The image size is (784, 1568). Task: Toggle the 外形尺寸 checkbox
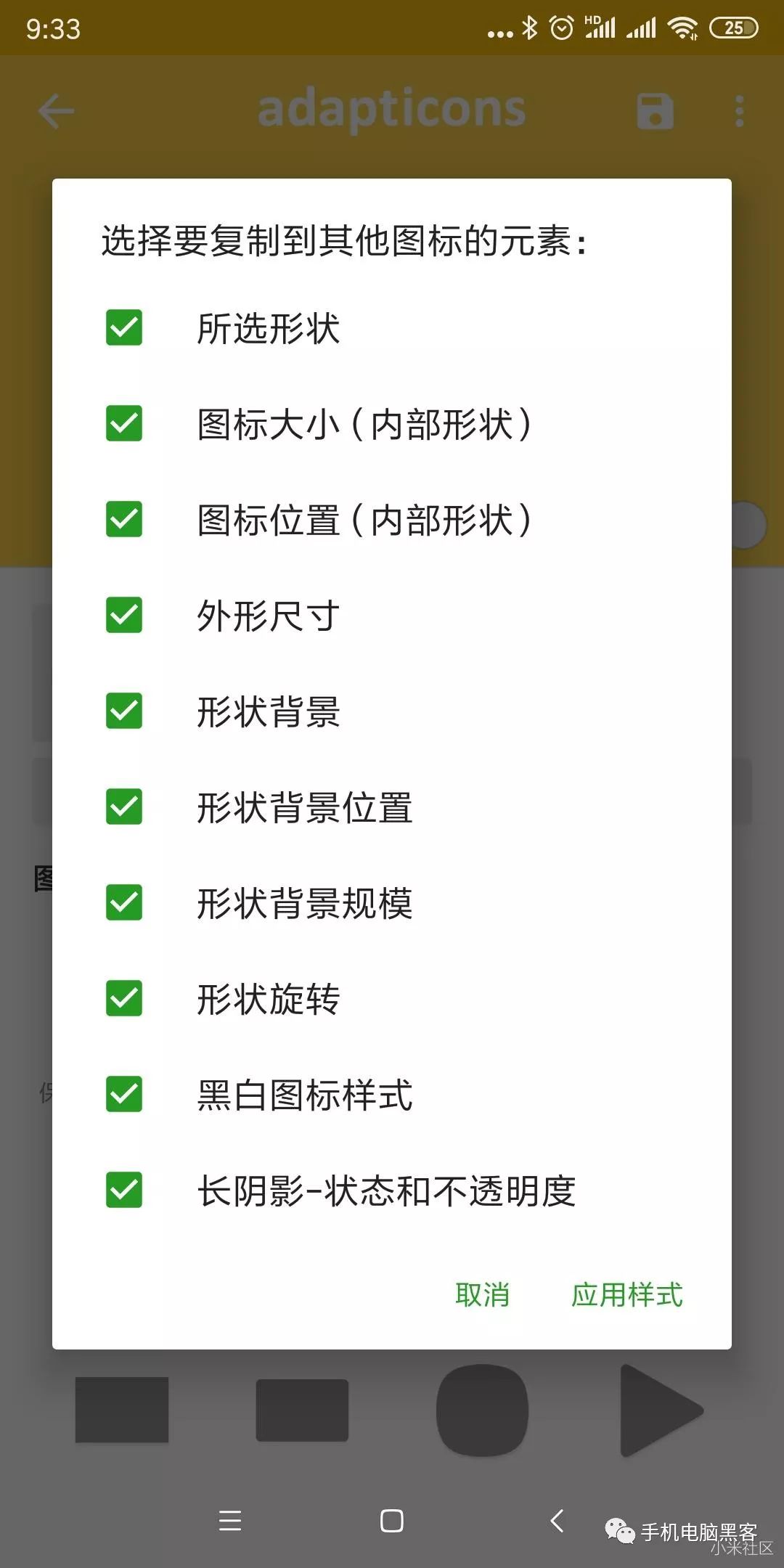[124, 615]
